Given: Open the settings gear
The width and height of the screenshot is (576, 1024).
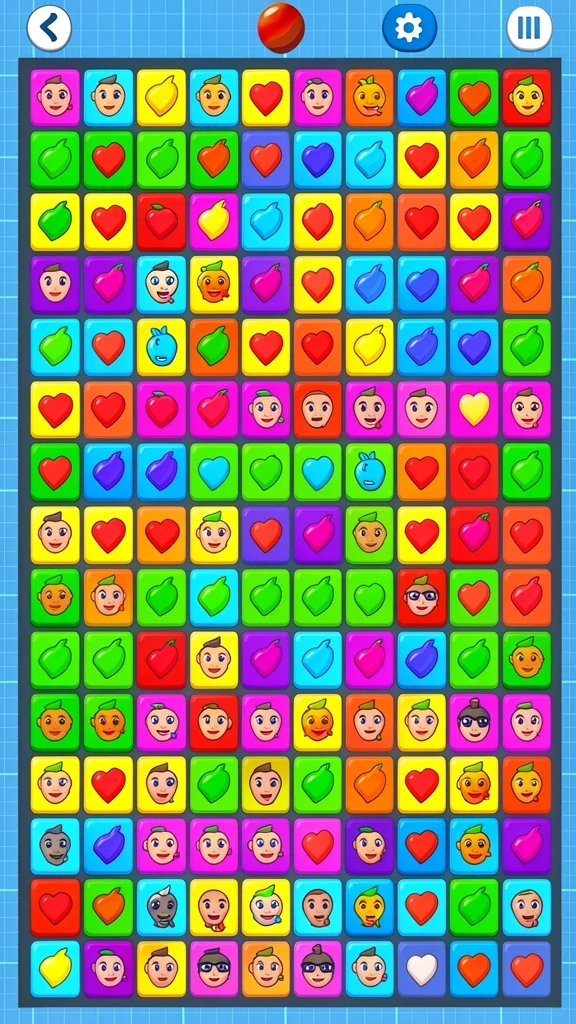Looking at the screenshot, I should tap(409, 27).
